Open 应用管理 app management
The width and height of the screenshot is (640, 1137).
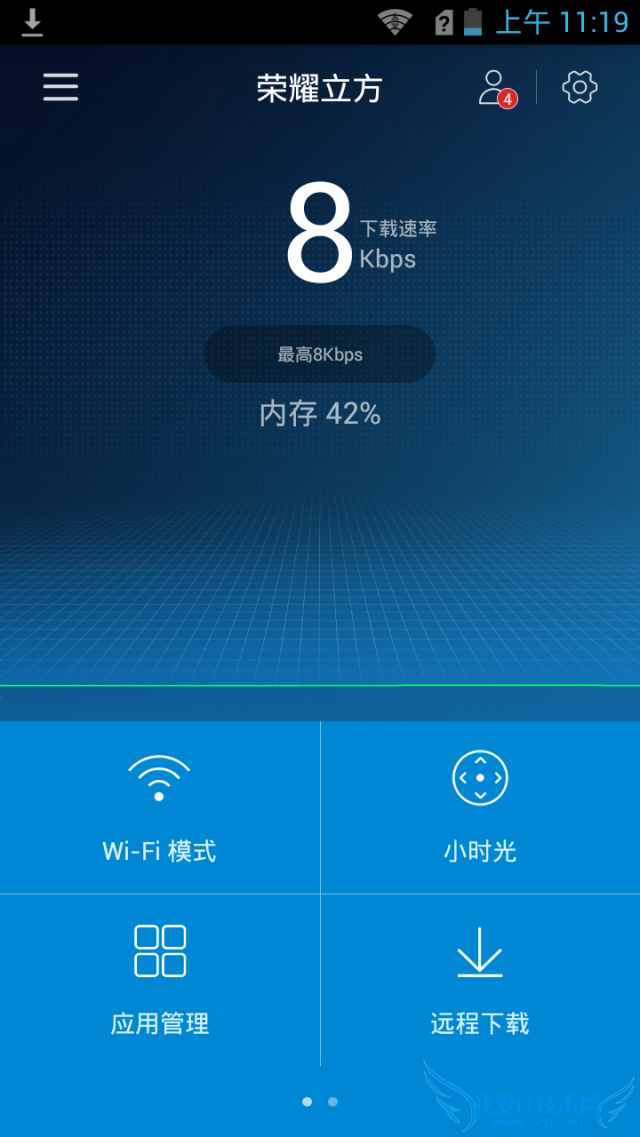click(x=160, y=978)
